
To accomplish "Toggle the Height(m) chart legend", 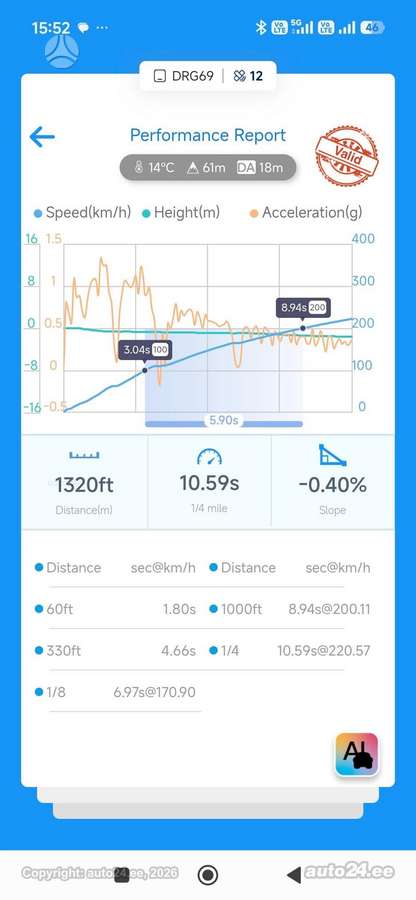I will click(181, 213).
